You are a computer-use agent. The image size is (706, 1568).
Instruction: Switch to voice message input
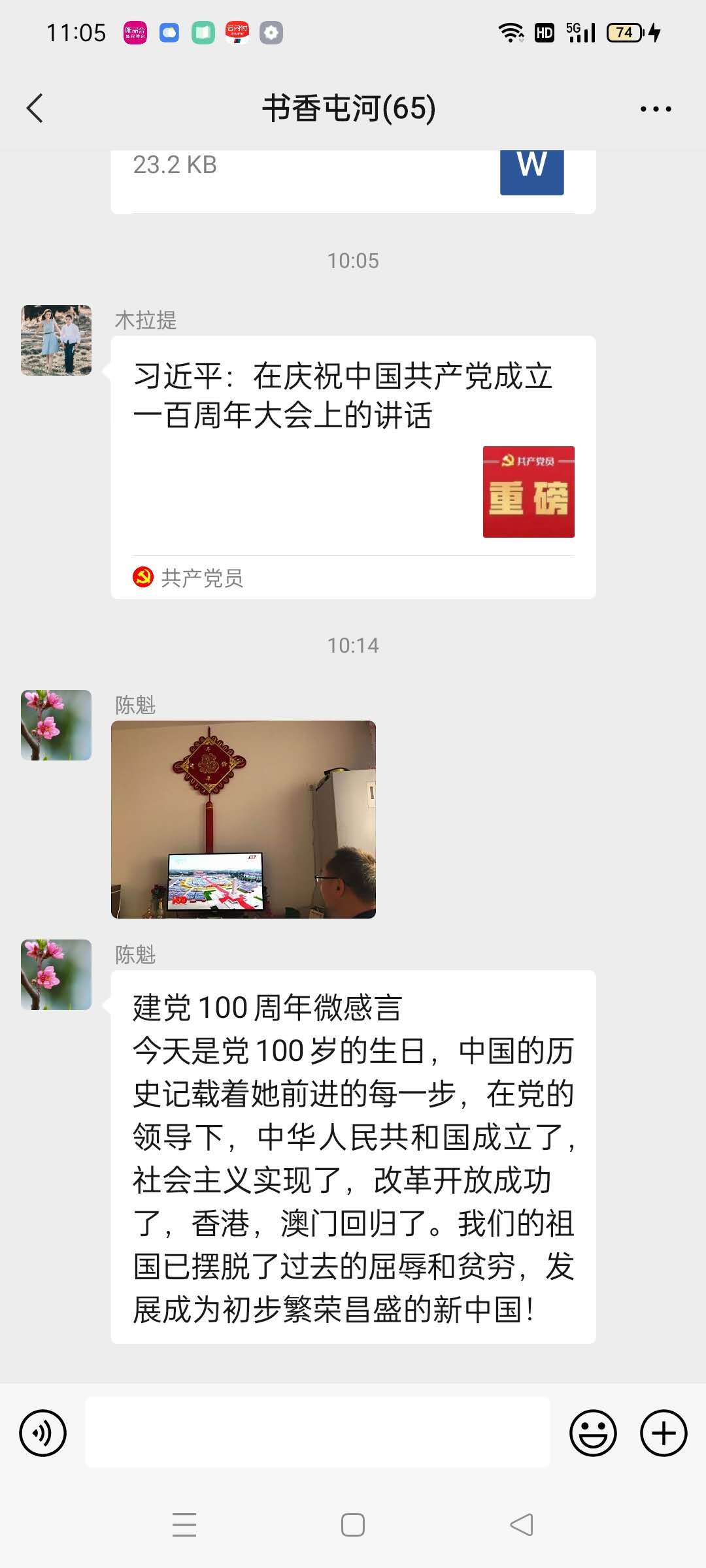point(43,1433)
